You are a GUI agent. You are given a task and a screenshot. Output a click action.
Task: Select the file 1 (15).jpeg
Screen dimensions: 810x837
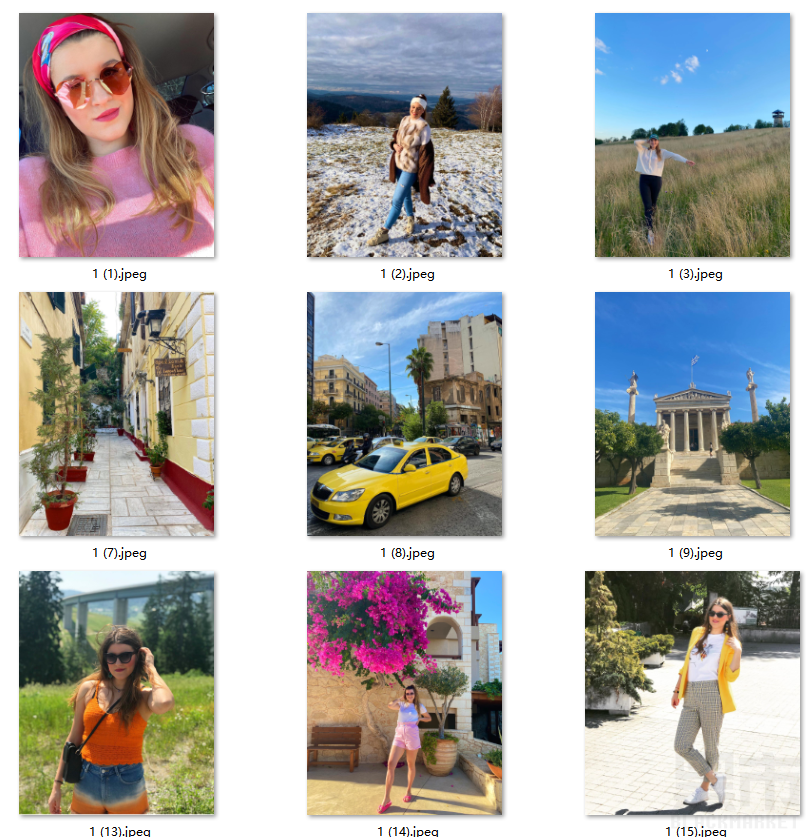point(692,692)
